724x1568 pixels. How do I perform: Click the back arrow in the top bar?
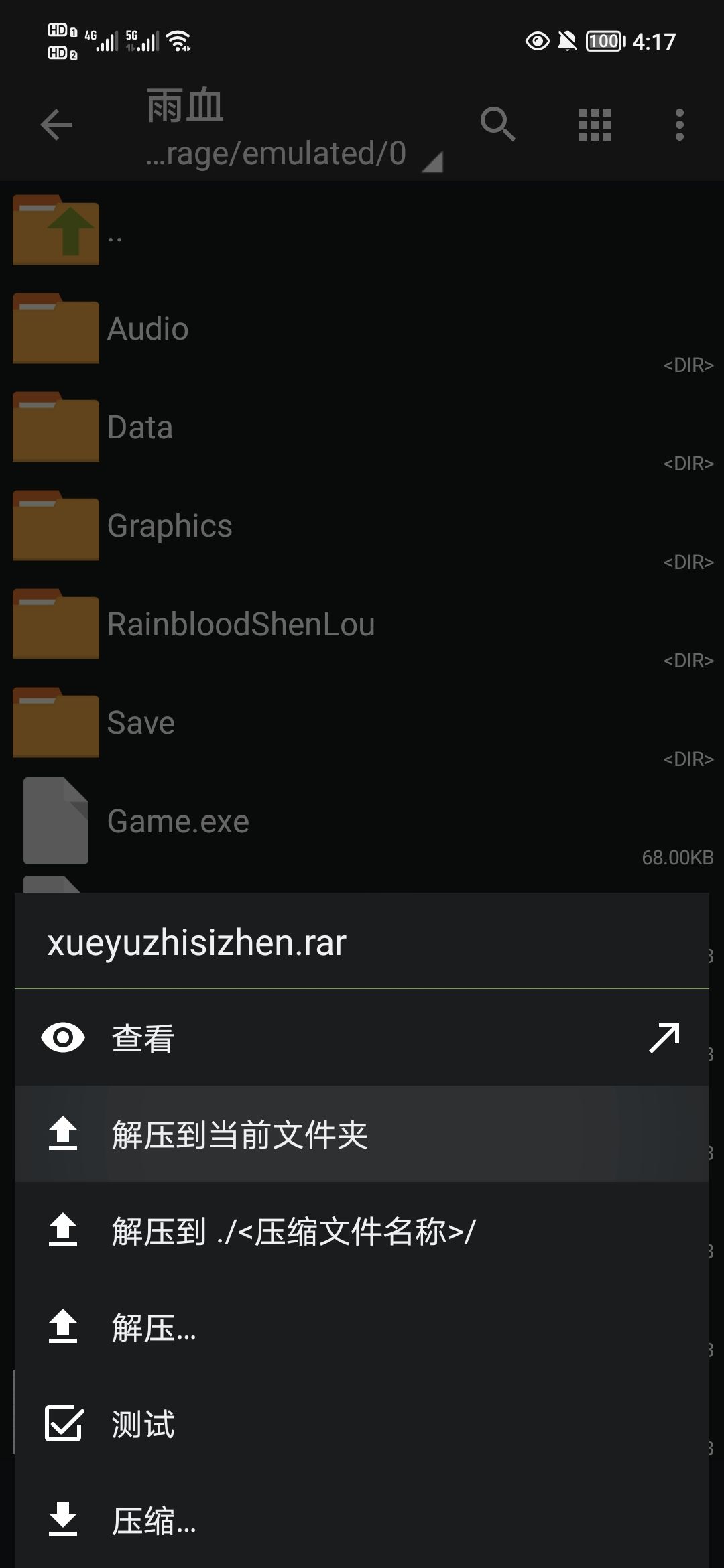point(56,125)
